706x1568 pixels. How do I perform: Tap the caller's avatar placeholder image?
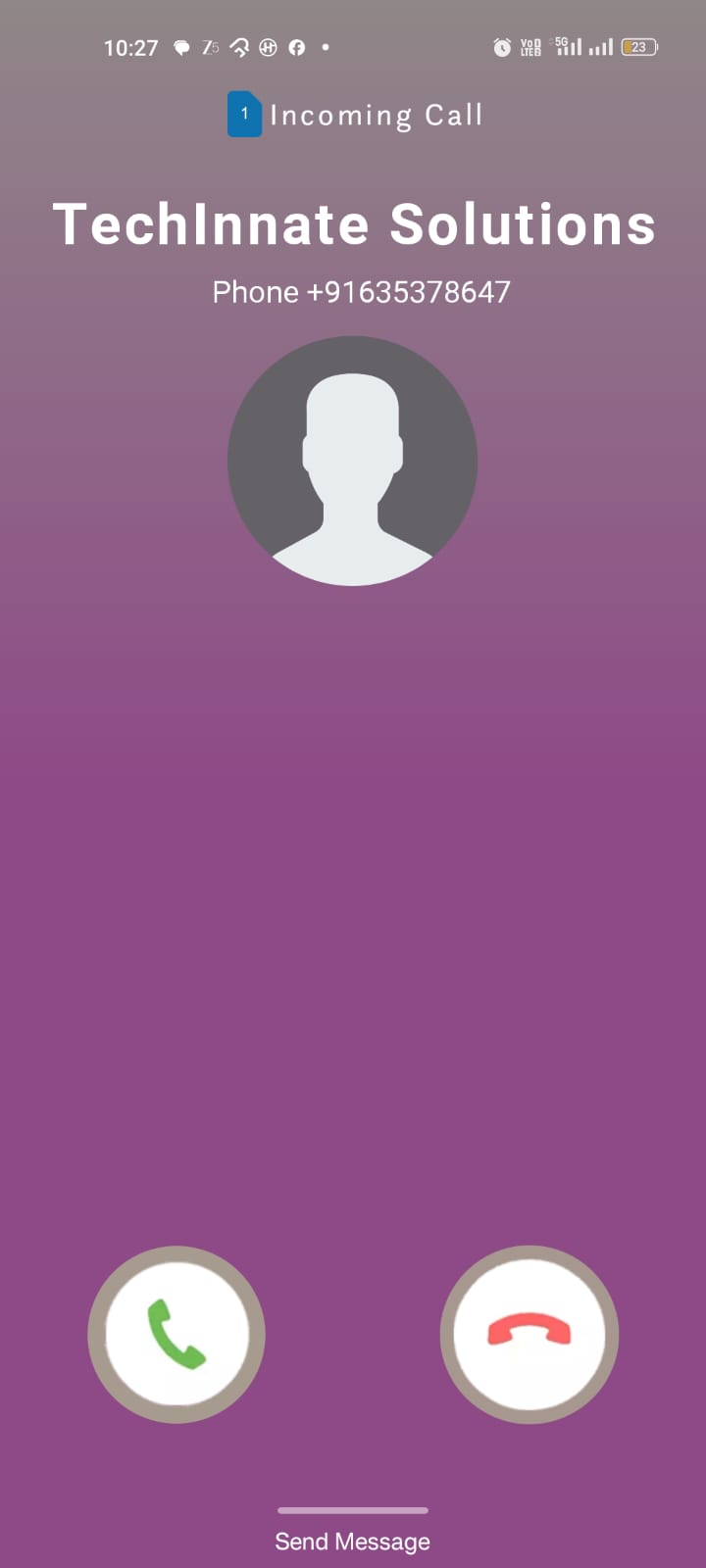click(x=352, y=461)
